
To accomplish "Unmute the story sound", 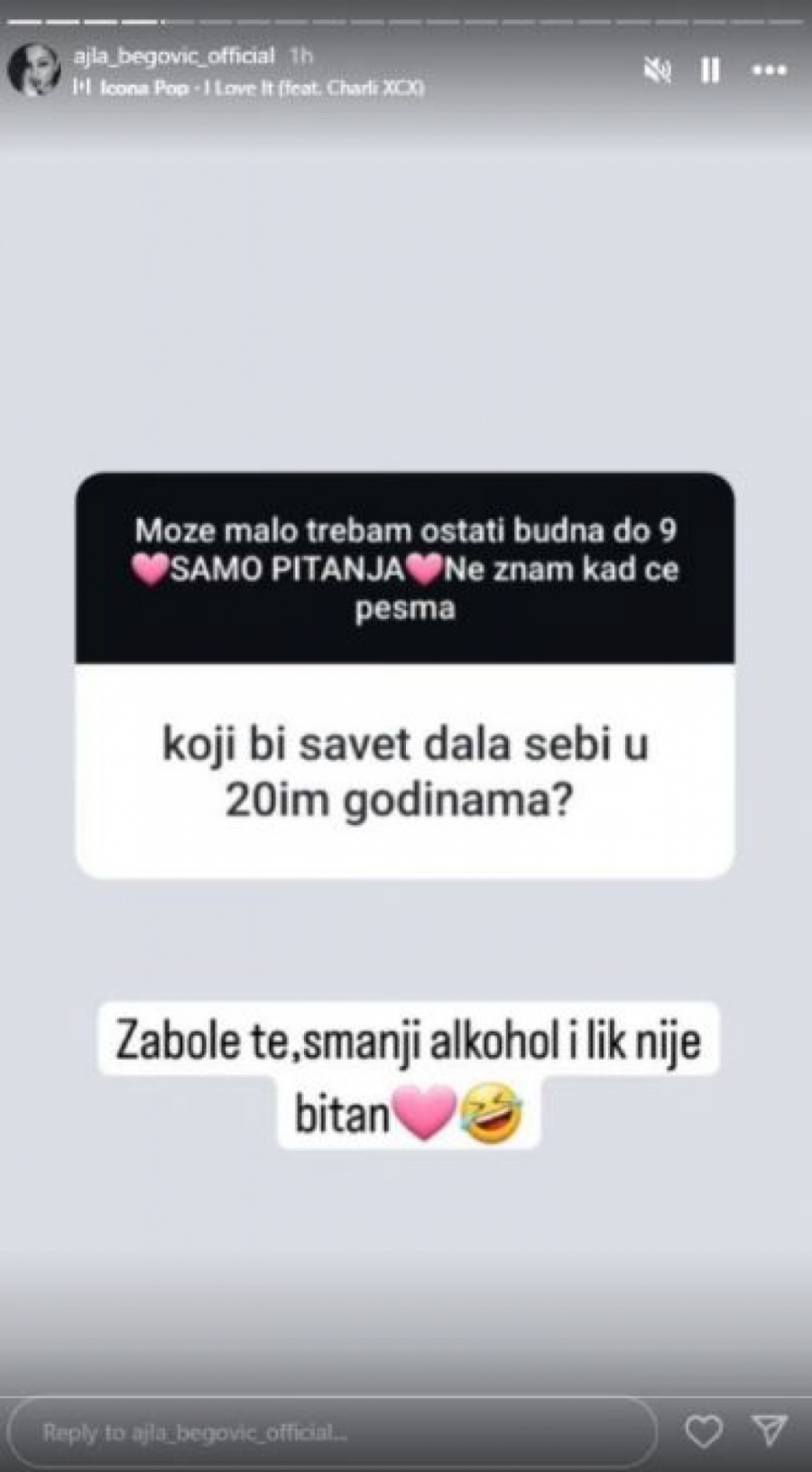I will 657,69.
